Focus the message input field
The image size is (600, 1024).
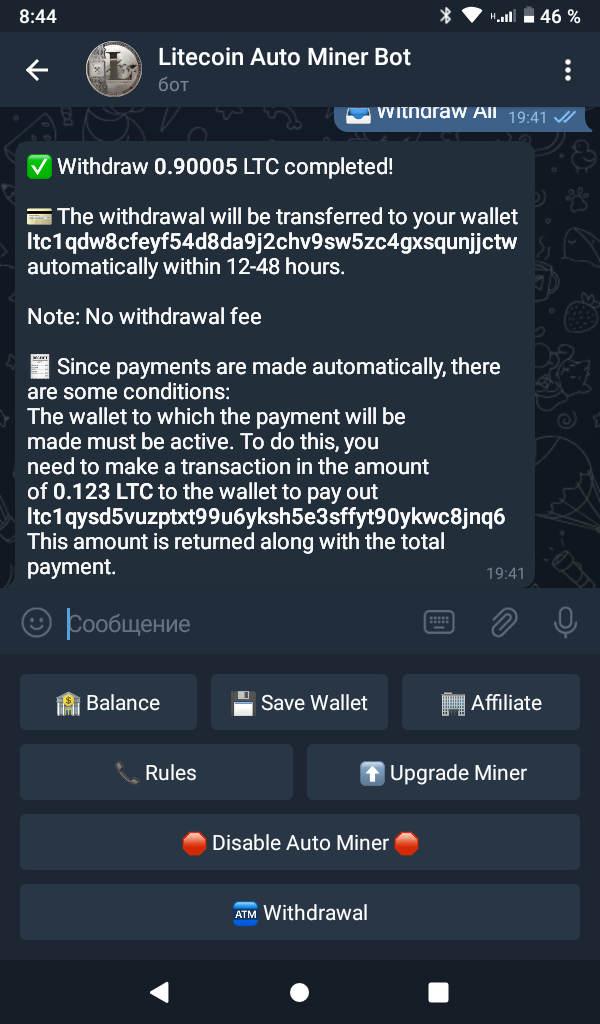coord(240,624)
